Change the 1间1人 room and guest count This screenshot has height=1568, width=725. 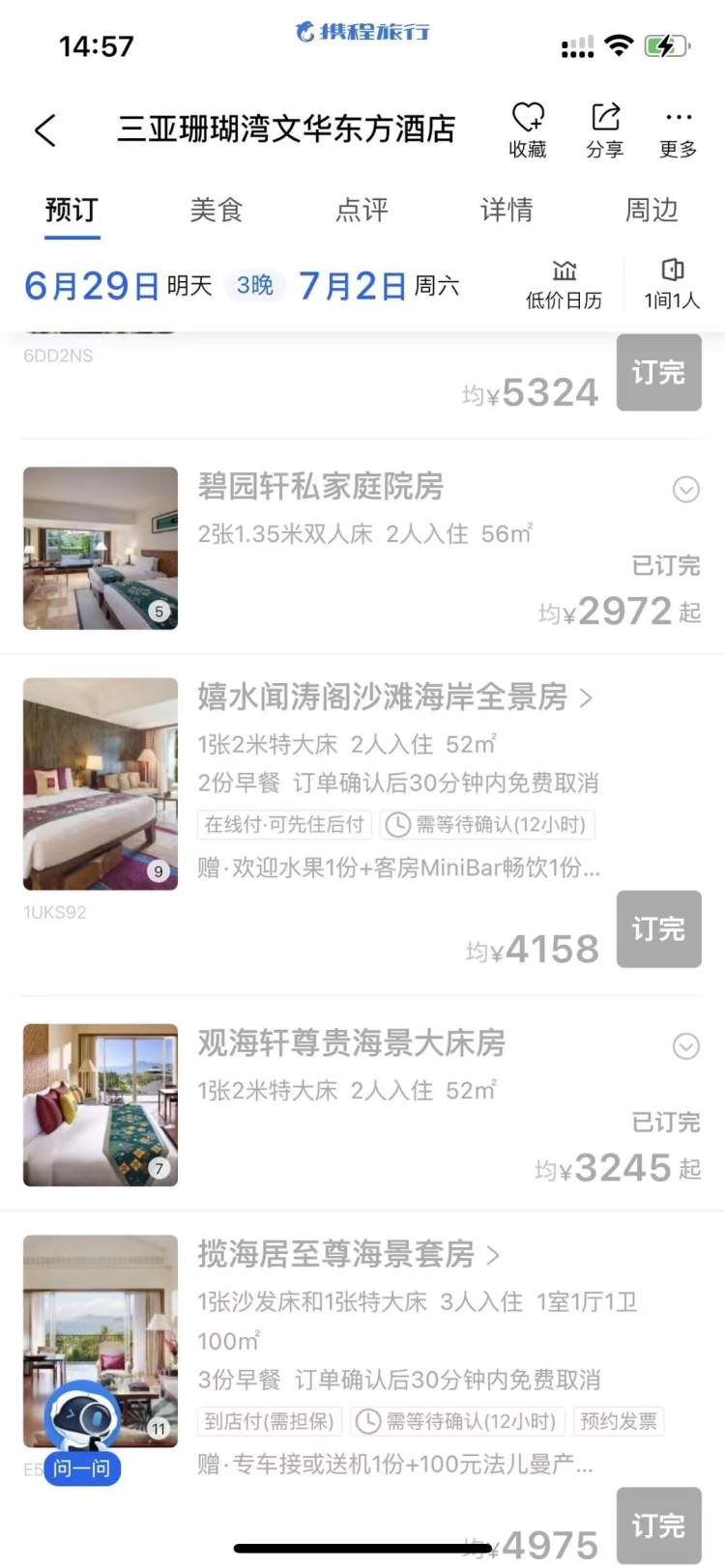coord(672,285)
